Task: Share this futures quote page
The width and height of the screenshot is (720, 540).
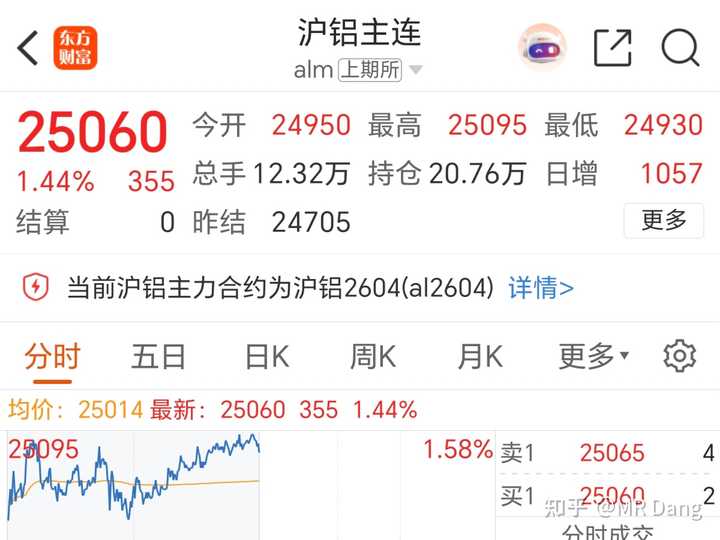Action: click(x=612, y=48)
